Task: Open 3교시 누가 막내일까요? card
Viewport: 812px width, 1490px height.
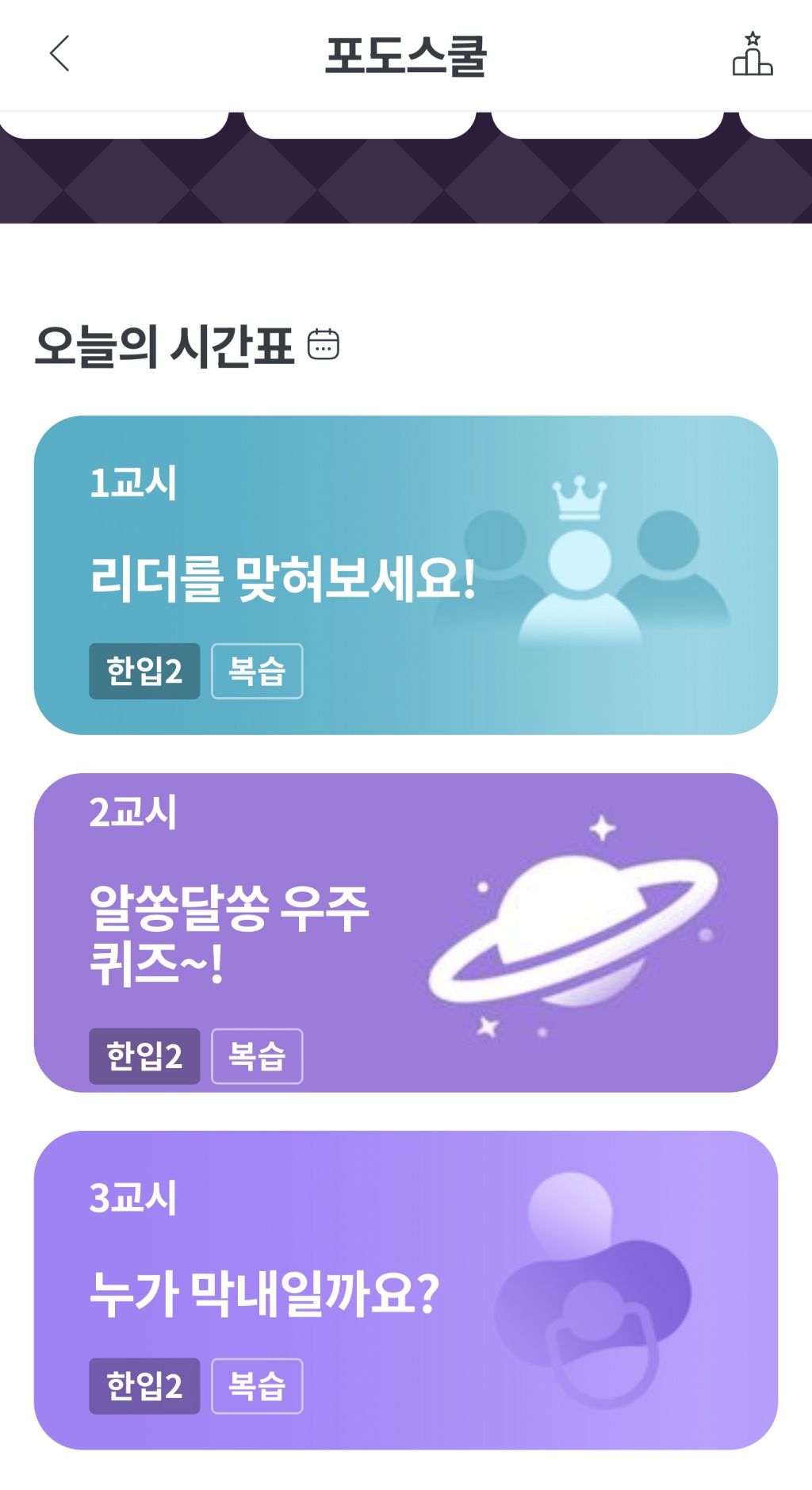Action: point(405,1290)
